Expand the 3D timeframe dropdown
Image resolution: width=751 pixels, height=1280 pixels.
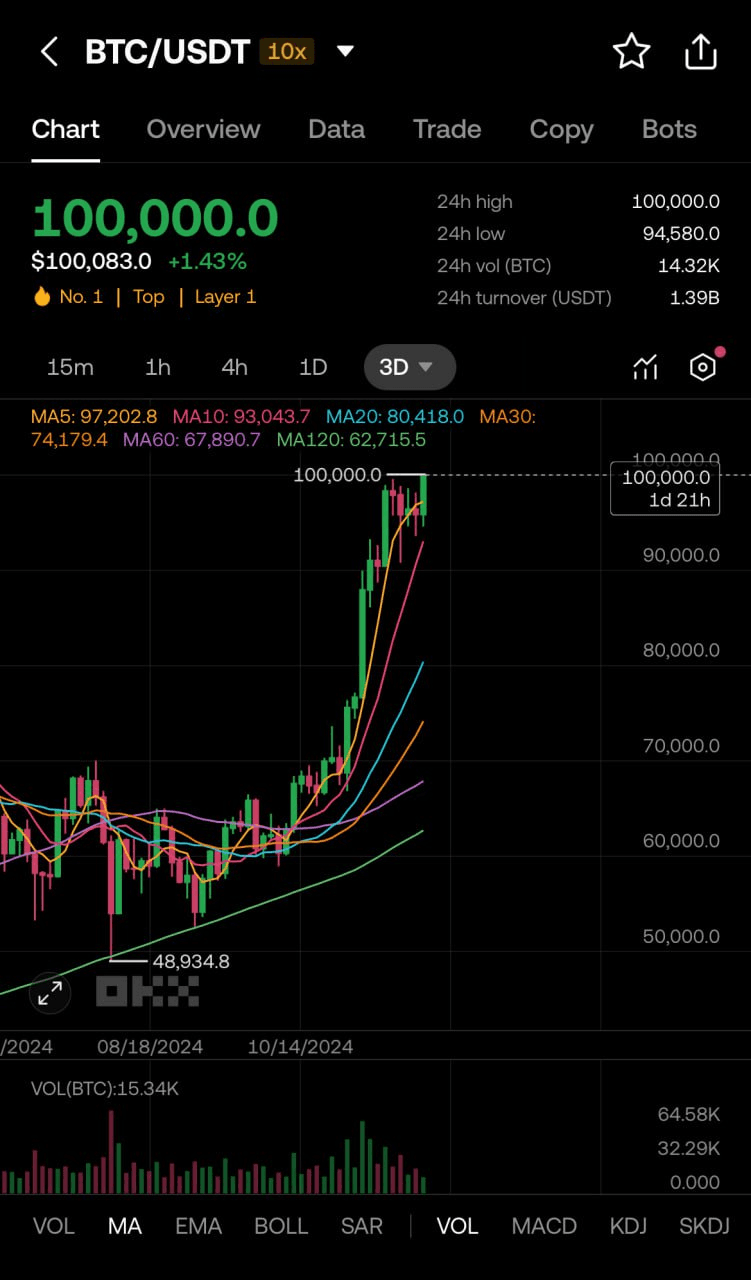[409, 367]
